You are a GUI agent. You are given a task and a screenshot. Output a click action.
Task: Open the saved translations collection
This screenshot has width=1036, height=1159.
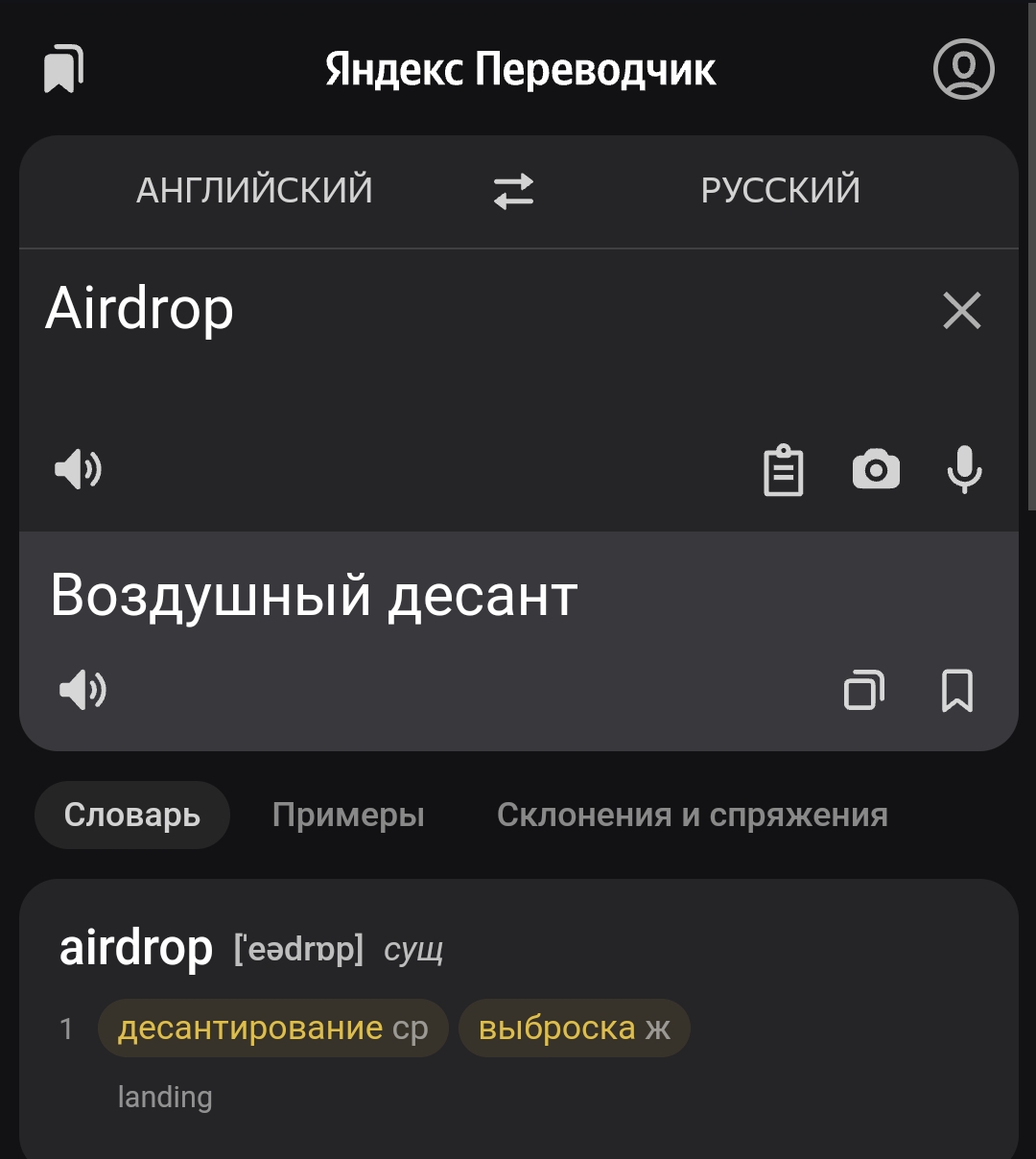click(63, 69)
